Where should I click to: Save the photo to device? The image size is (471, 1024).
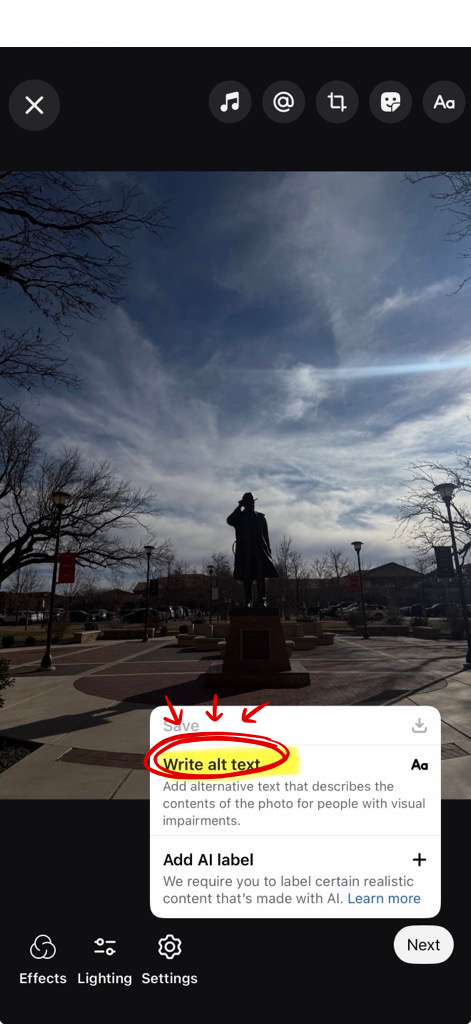click(x=295, y=726)
